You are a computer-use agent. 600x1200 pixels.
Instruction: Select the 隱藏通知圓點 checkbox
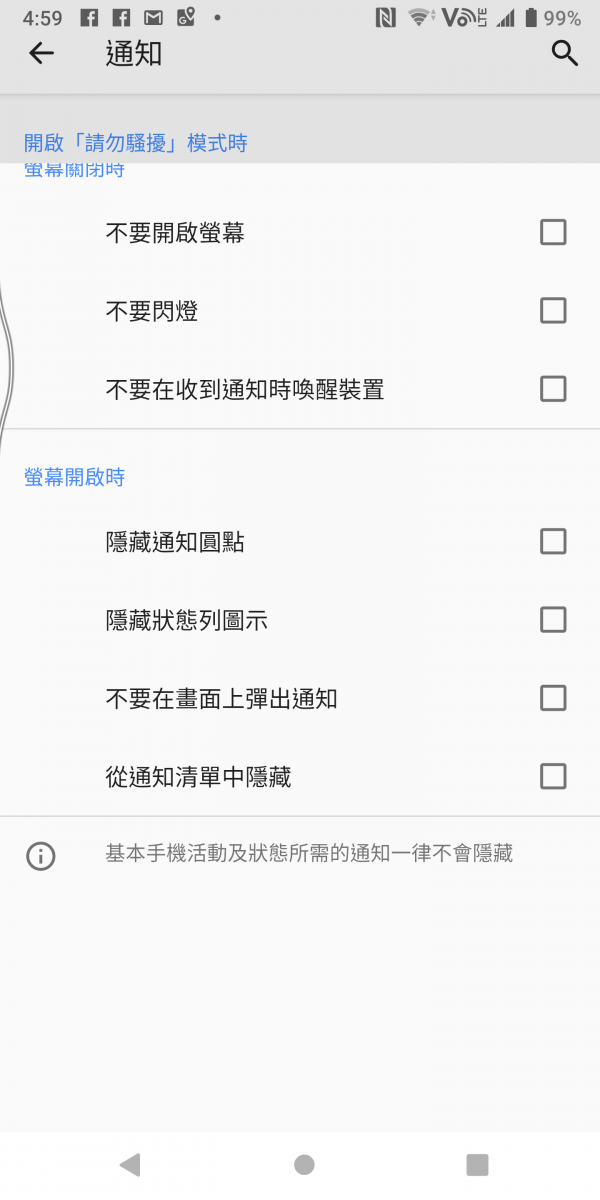553,541
